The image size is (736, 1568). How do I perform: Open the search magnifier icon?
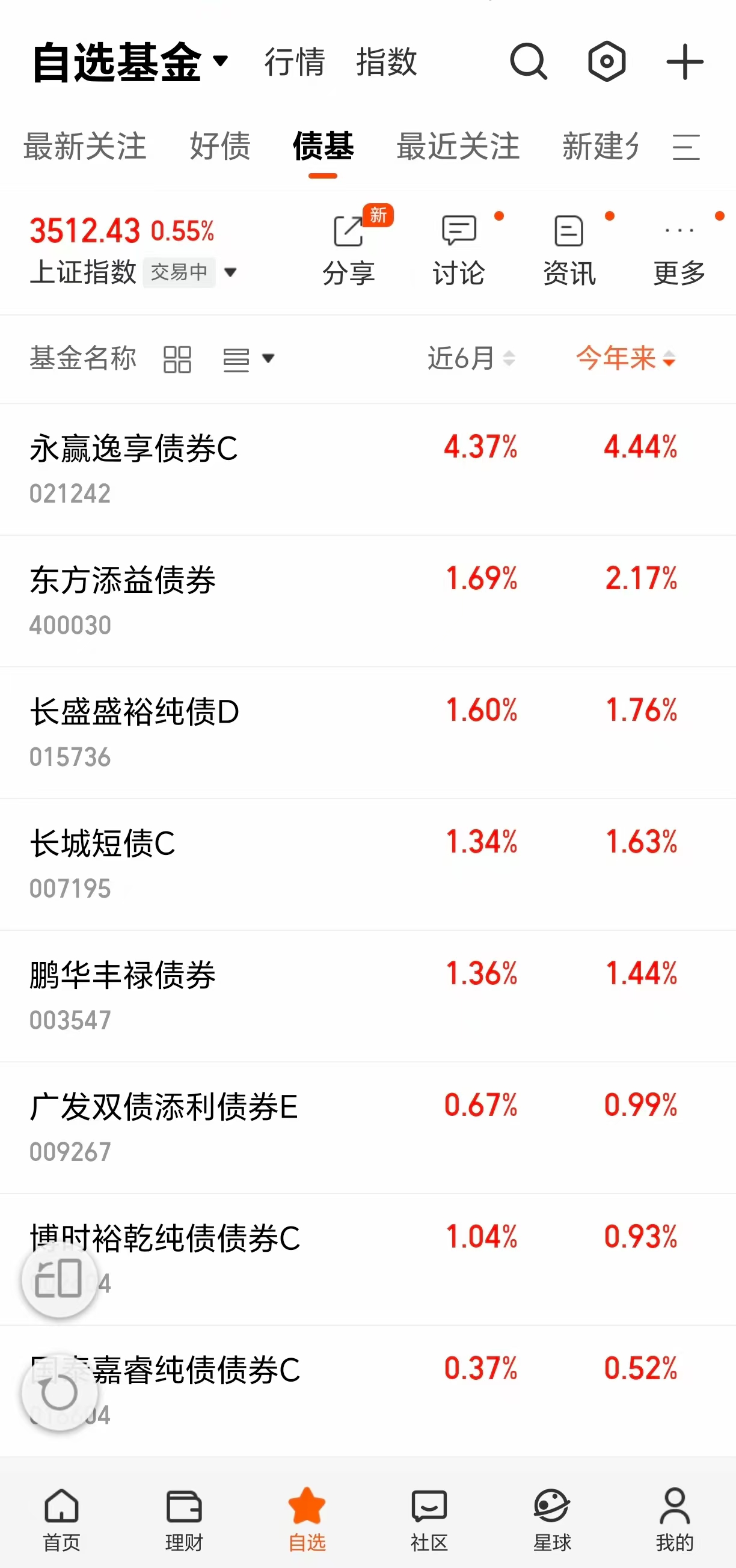(x=529, y=61)
